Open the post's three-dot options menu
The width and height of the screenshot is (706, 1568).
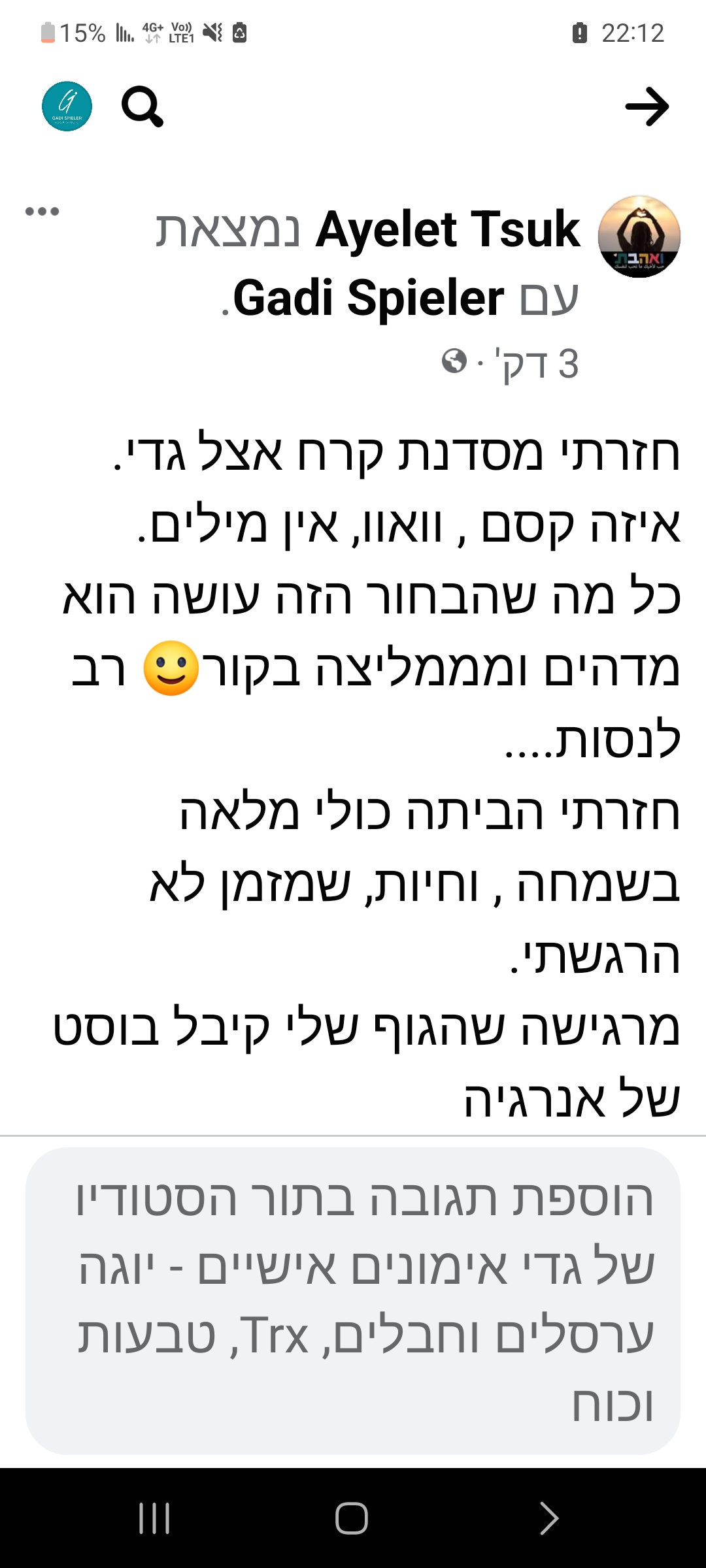[42, 211]
